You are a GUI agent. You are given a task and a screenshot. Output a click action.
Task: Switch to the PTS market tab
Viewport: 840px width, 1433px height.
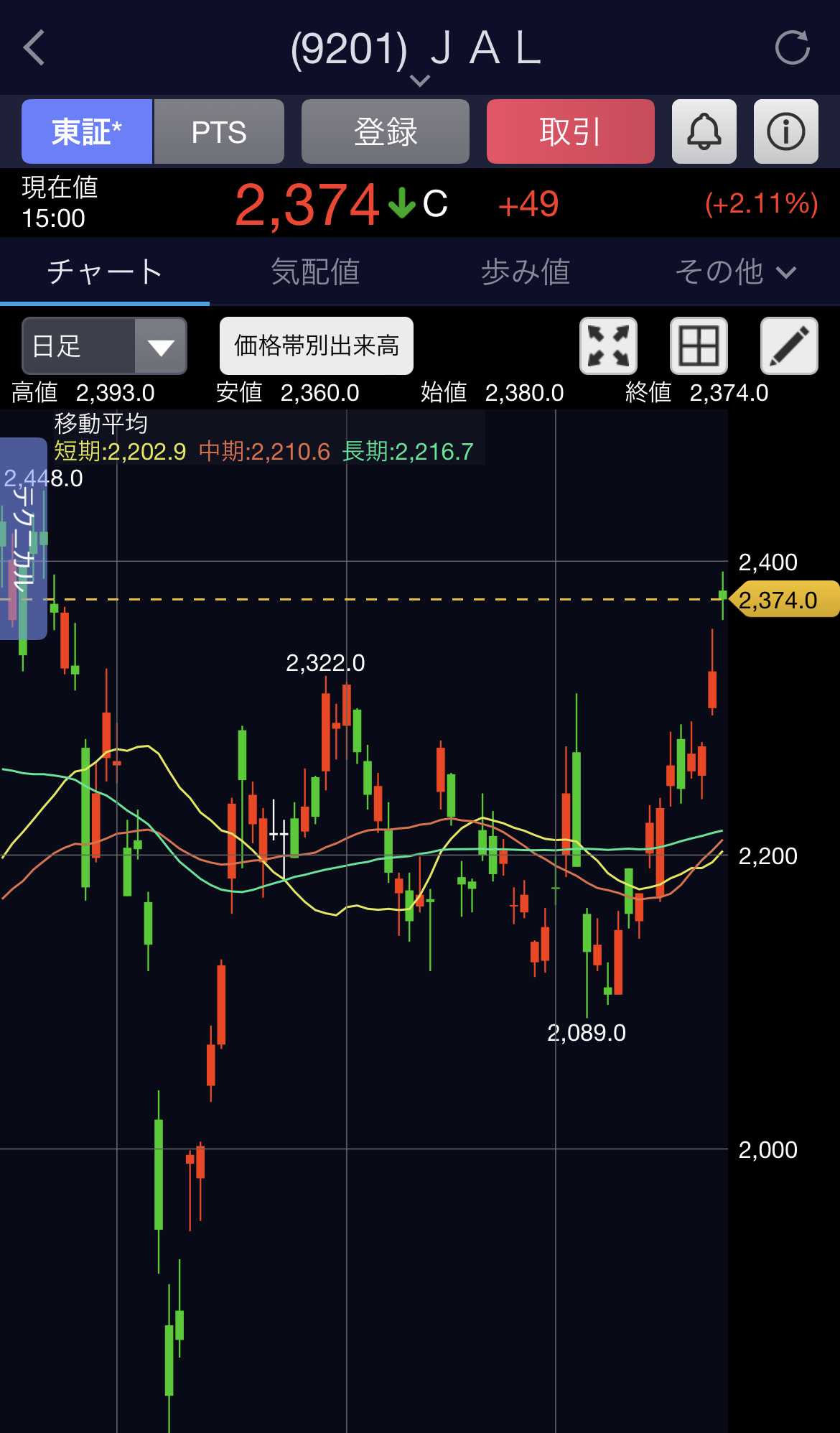[x=219, y=132]
